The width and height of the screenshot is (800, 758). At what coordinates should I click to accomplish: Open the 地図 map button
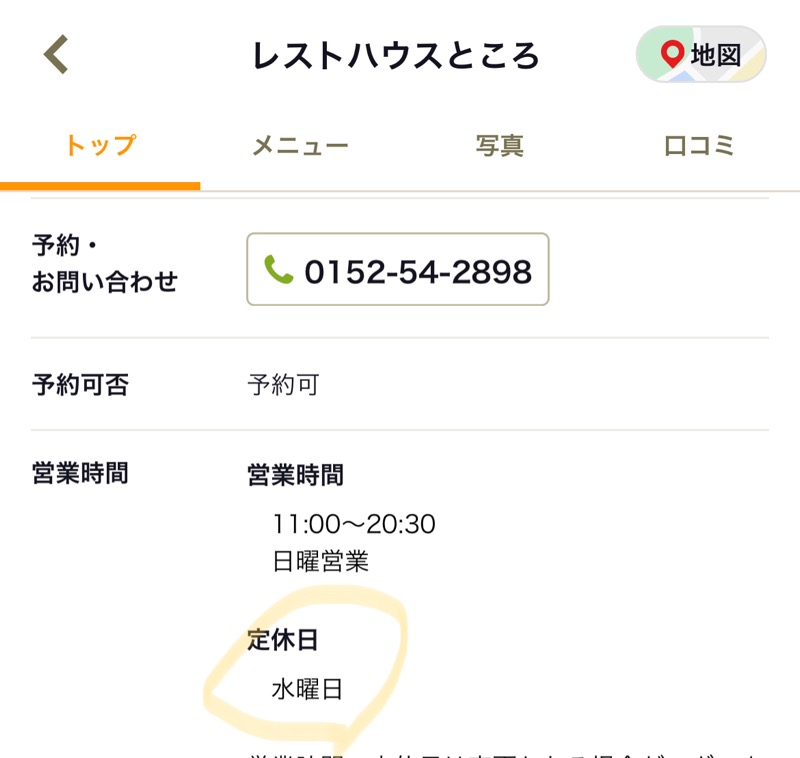[x=701, y=54]
